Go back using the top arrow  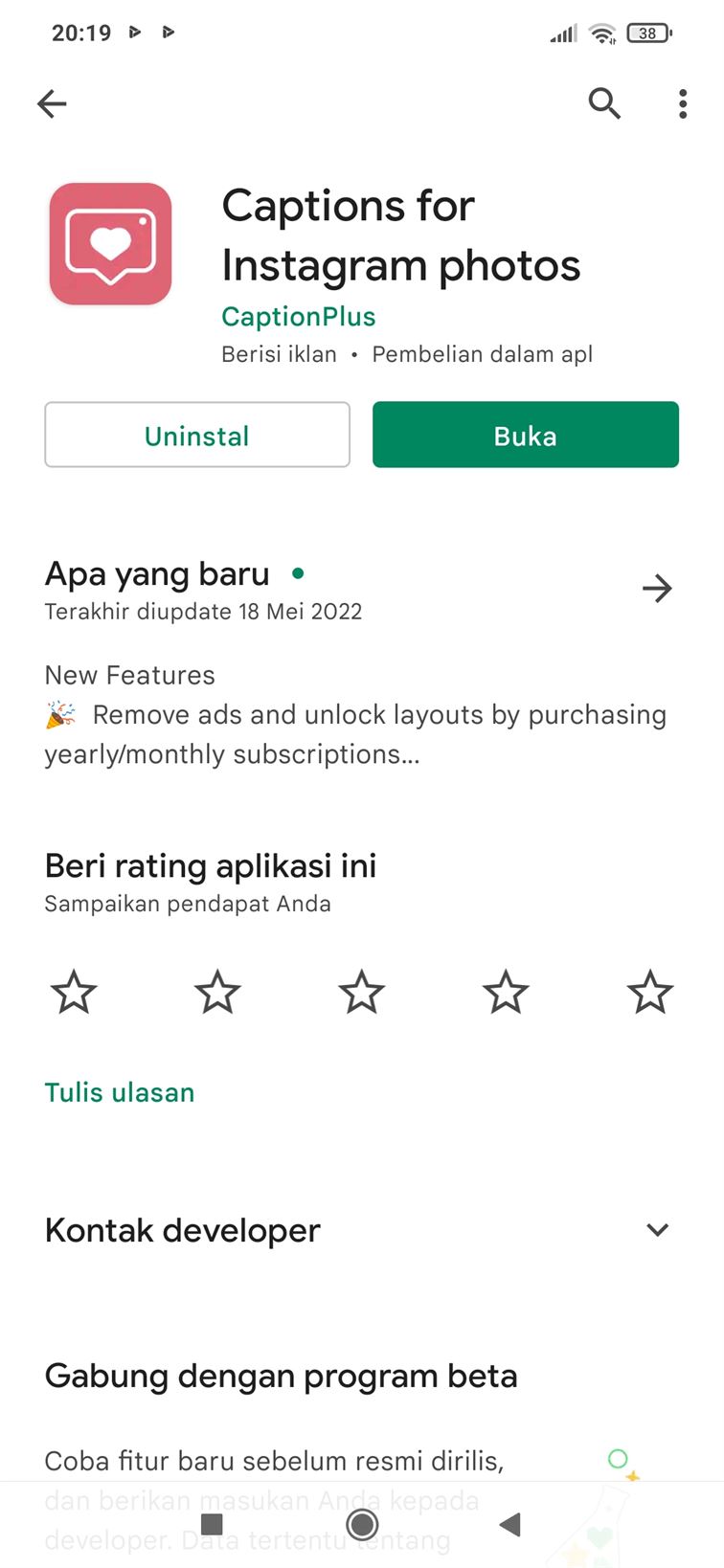click(52, 103)
